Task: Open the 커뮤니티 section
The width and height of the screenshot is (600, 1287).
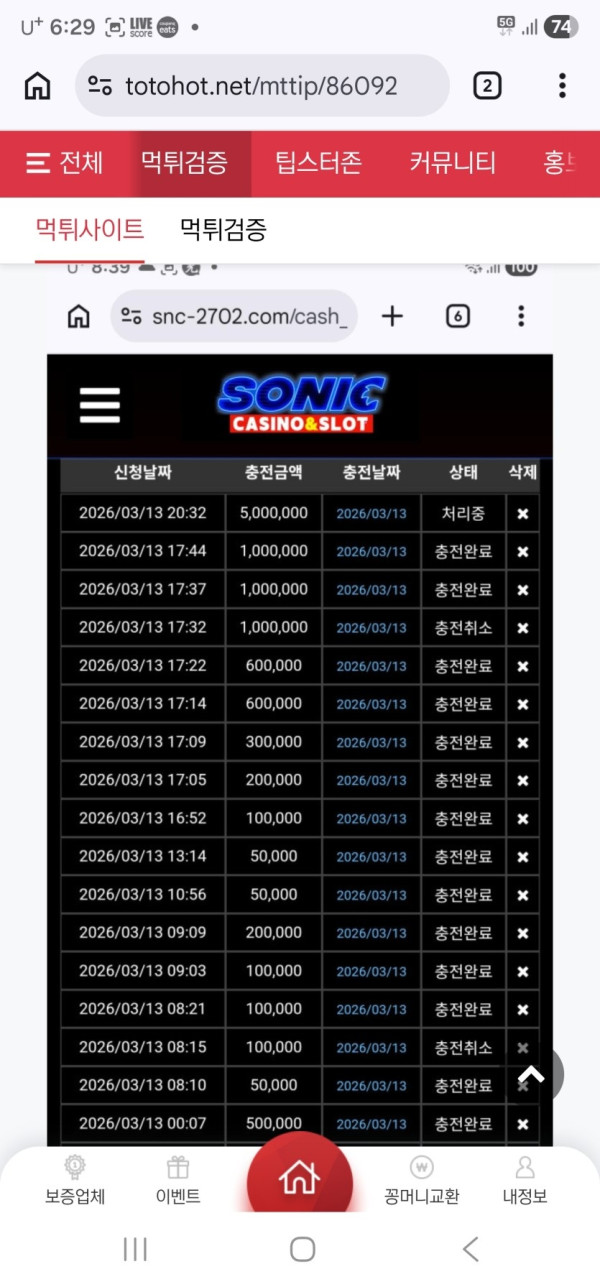Action: [x=452, y=163]
